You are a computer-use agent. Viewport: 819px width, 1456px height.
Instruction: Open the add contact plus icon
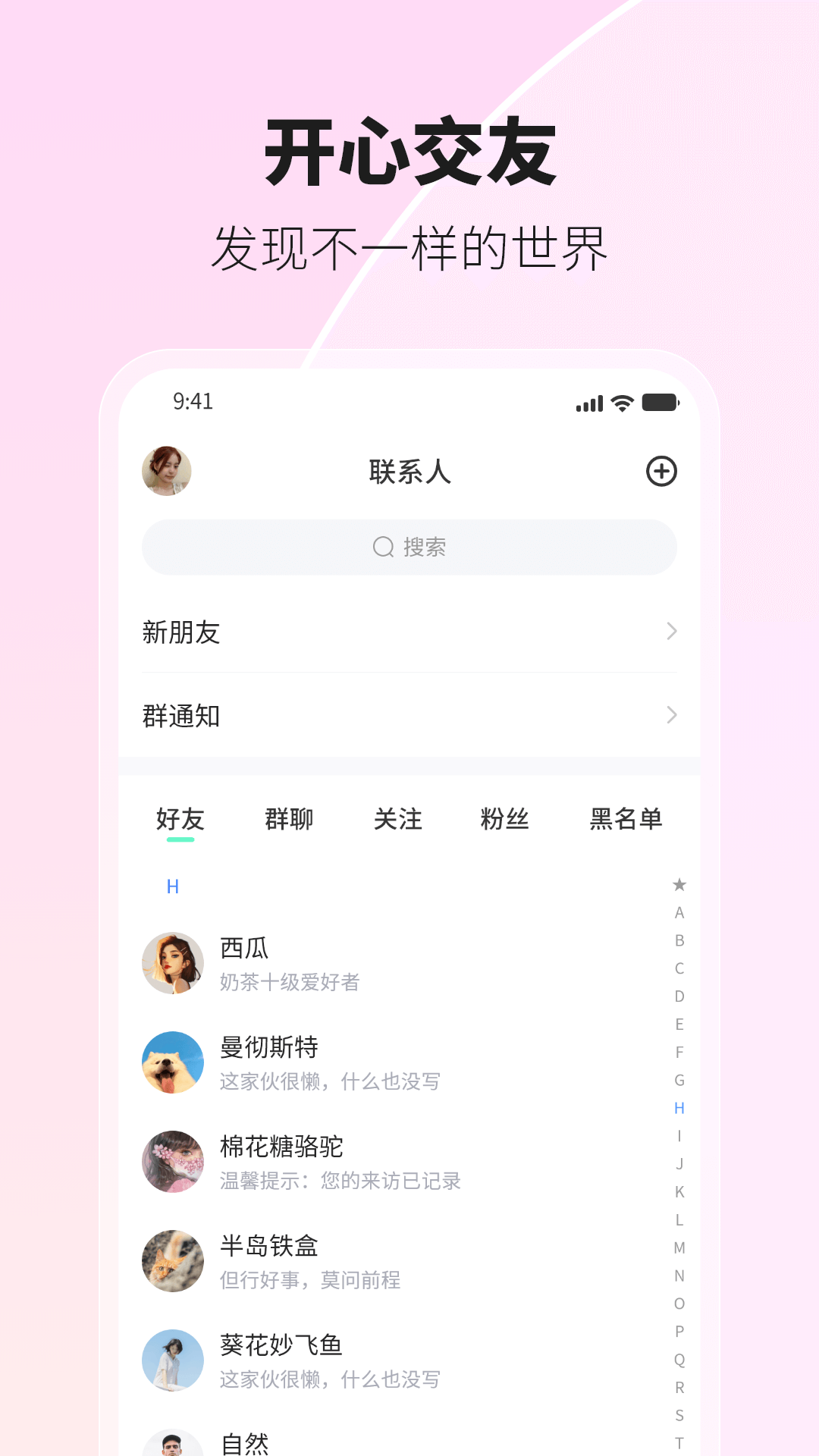tap(662, 471)
